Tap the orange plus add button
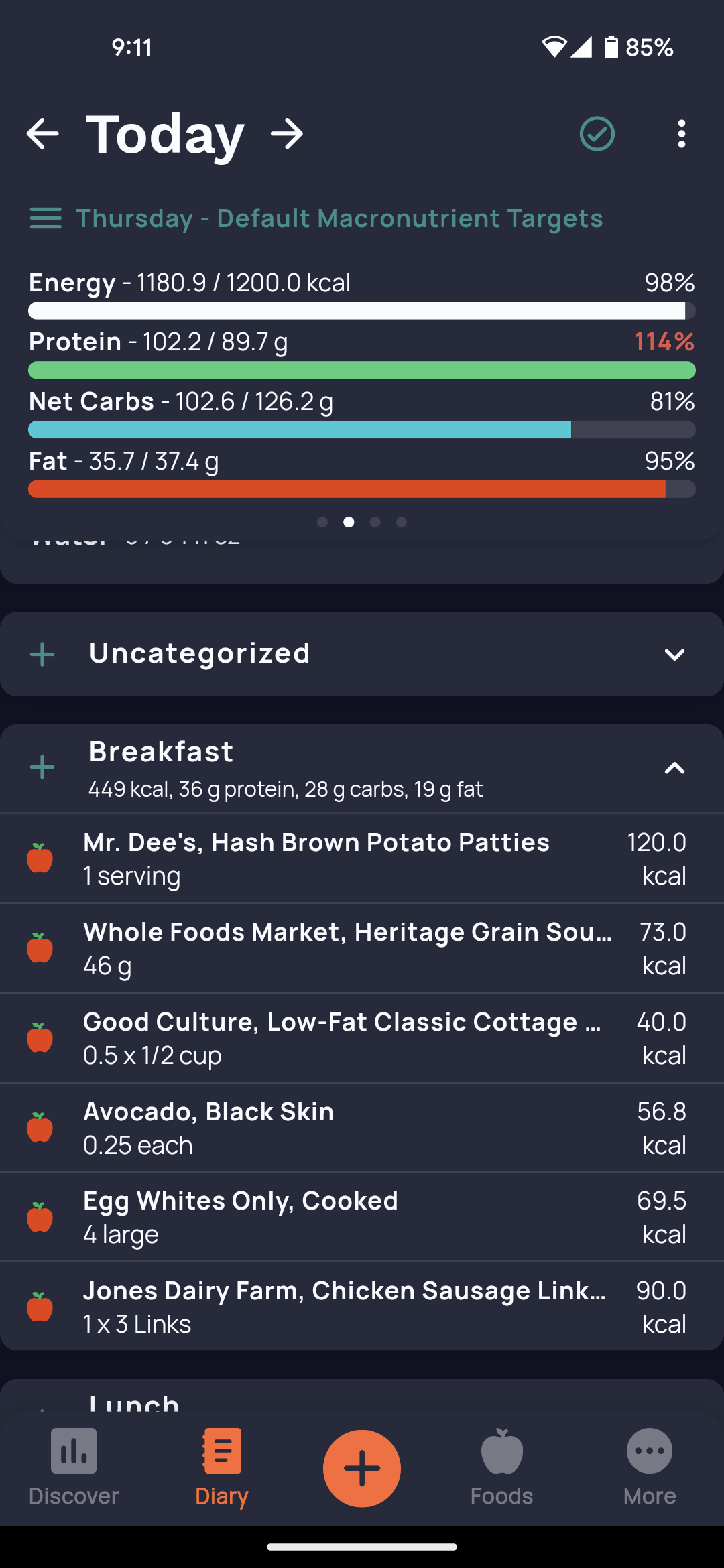The image size is (724, 1568). [x=362, y=1468]
